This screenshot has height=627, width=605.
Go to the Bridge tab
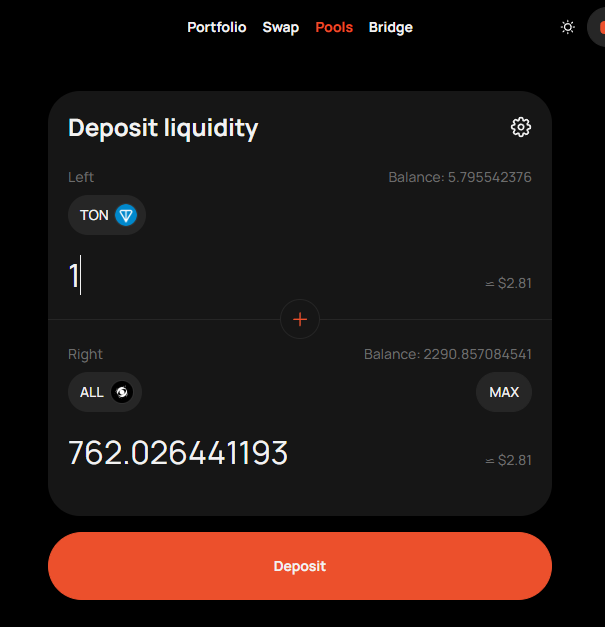click(390, 27)
